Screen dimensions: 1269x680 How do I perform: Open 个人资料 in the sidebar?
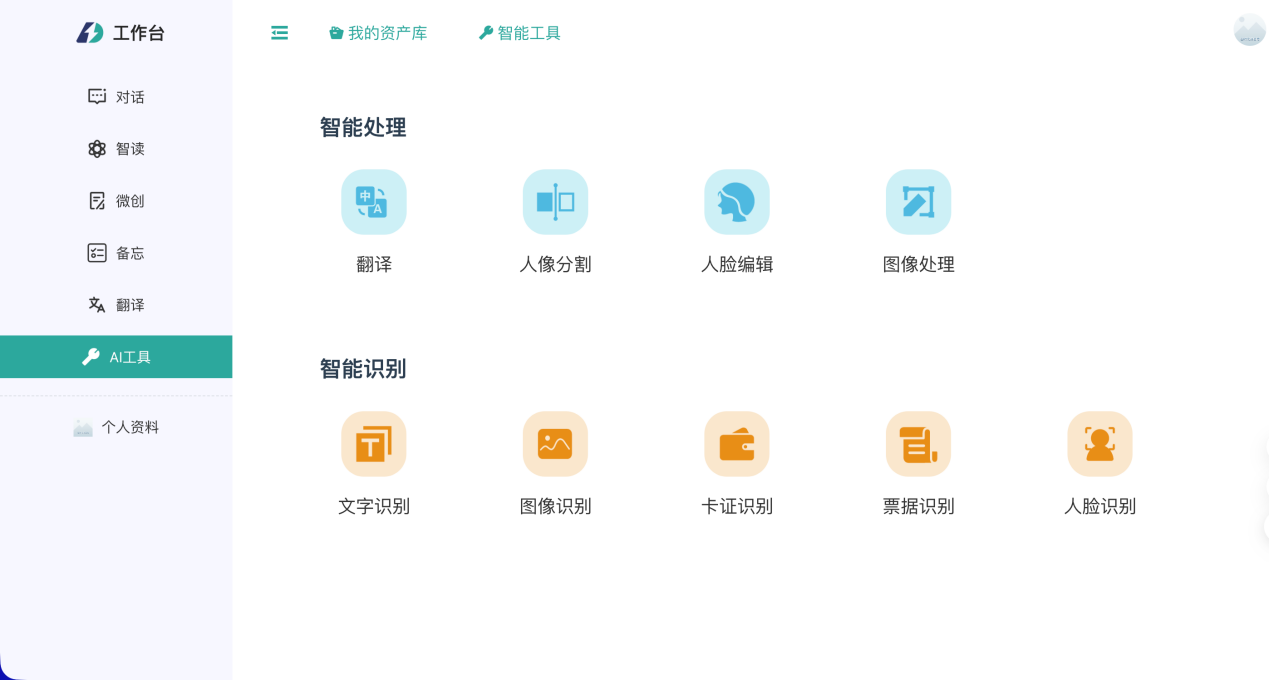click(x=116, y=427)
